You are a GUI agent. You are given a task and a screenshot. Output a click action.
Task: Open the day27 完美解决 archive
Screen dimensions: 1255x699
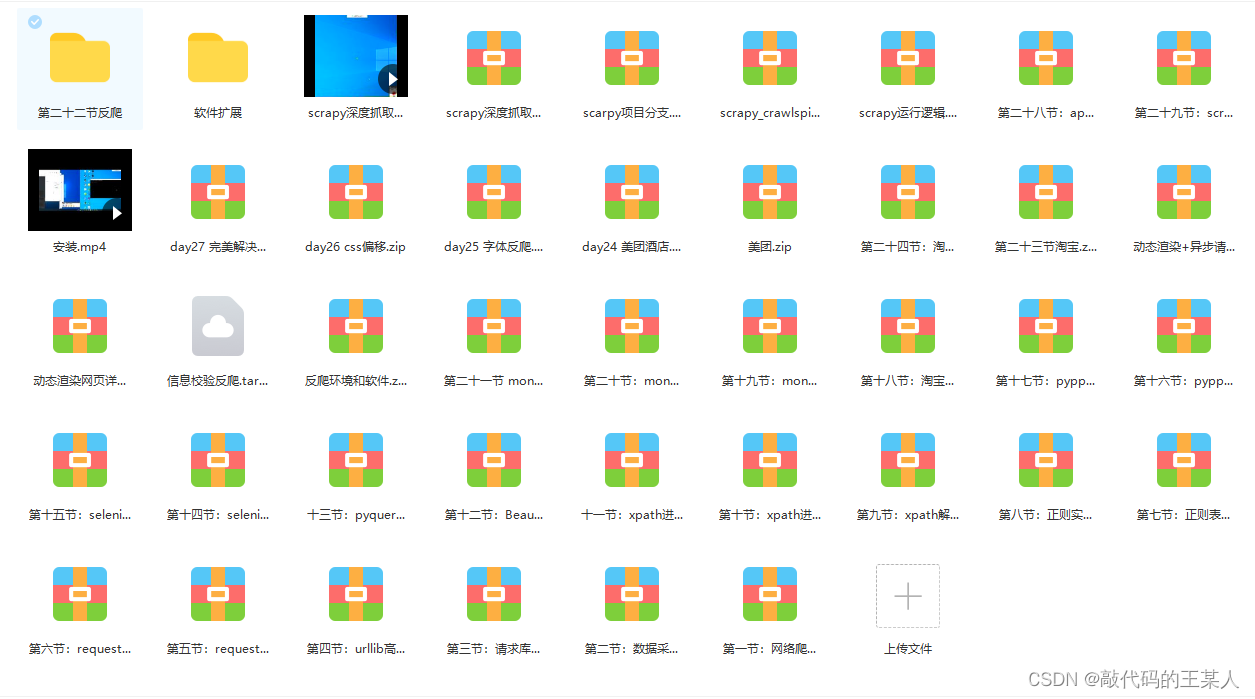[x=218, y=192]
